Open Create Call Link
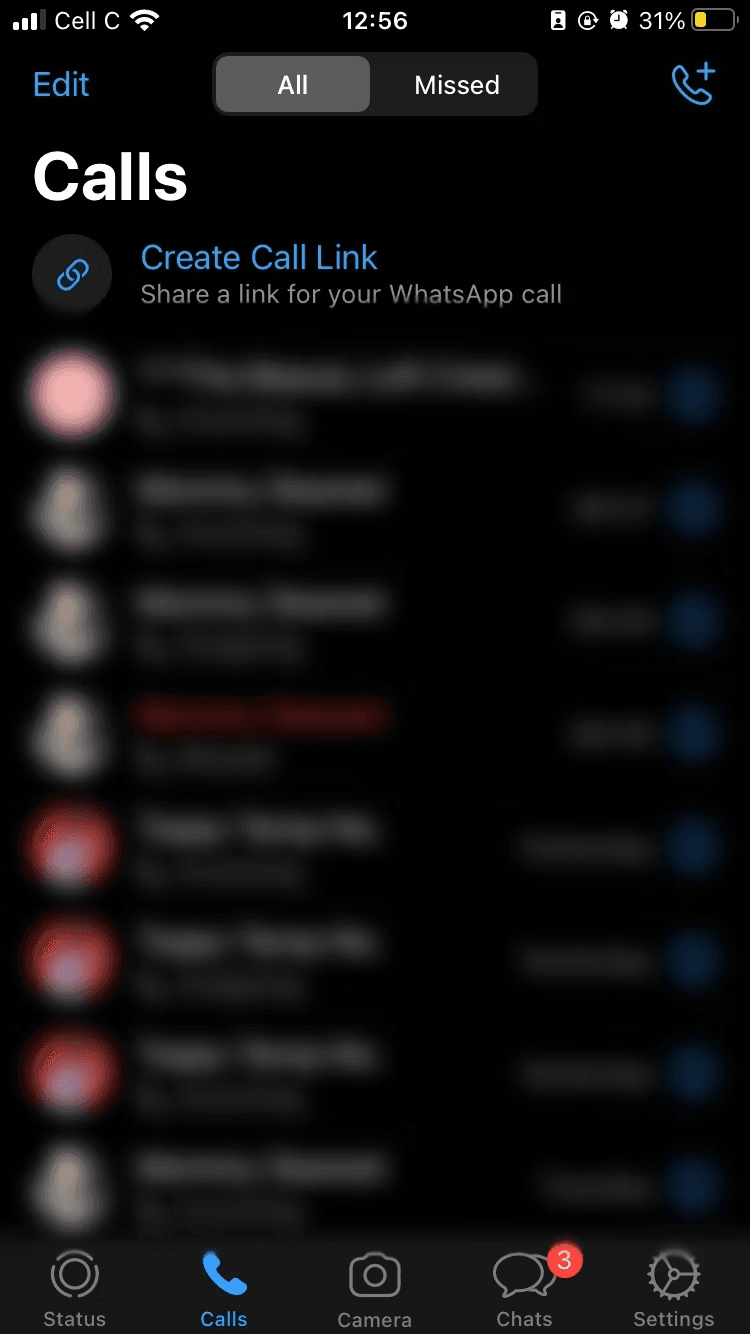Image resolution: width=750 pixels, height=1334 pixels. click(x=259, y=259)
